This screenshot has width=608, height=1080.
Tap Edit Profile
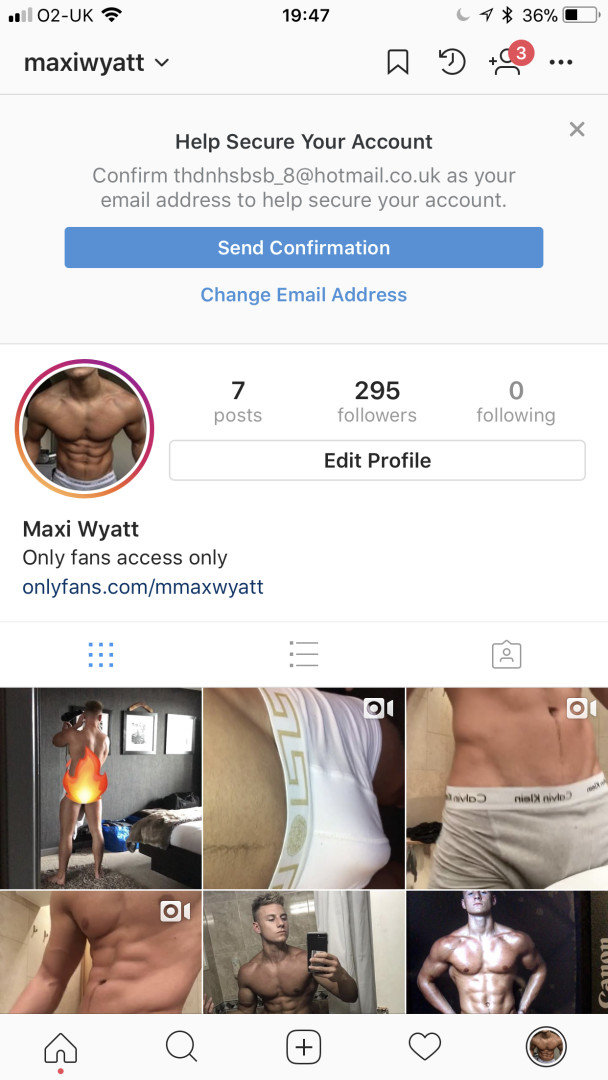coord(377,461)
